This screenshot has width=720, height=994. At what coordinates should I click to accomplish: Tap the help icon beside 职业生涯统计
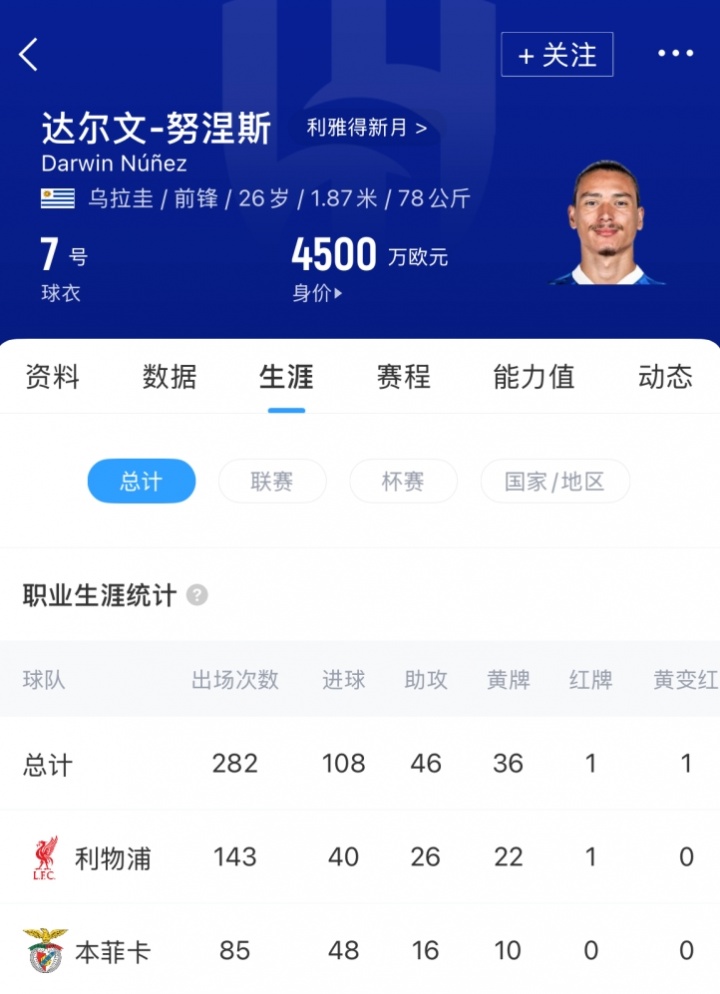[197, 595]
